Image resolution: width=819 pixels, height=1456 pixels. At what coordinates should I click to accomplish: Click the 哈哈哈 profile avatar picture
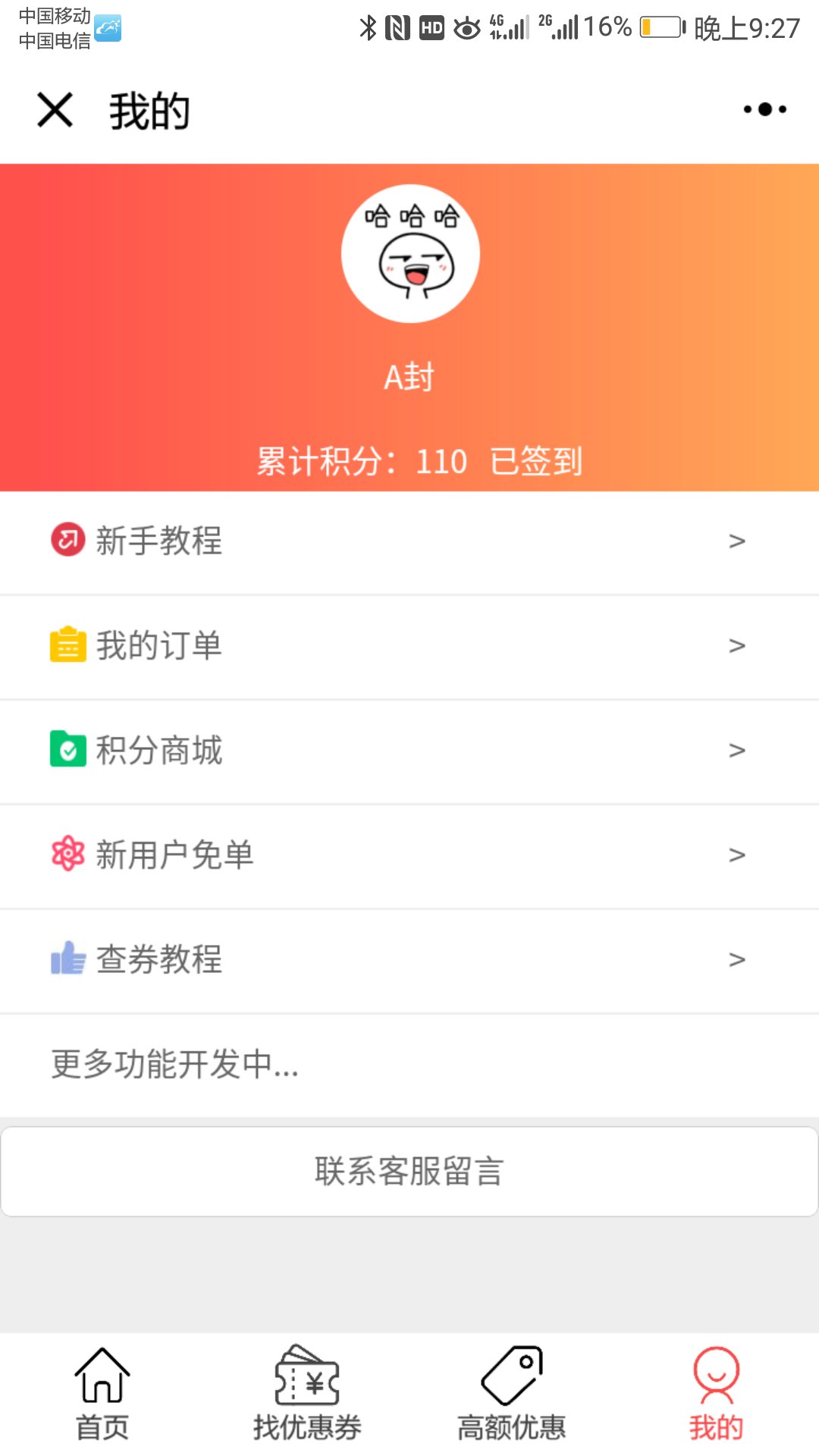click(409, 255)
